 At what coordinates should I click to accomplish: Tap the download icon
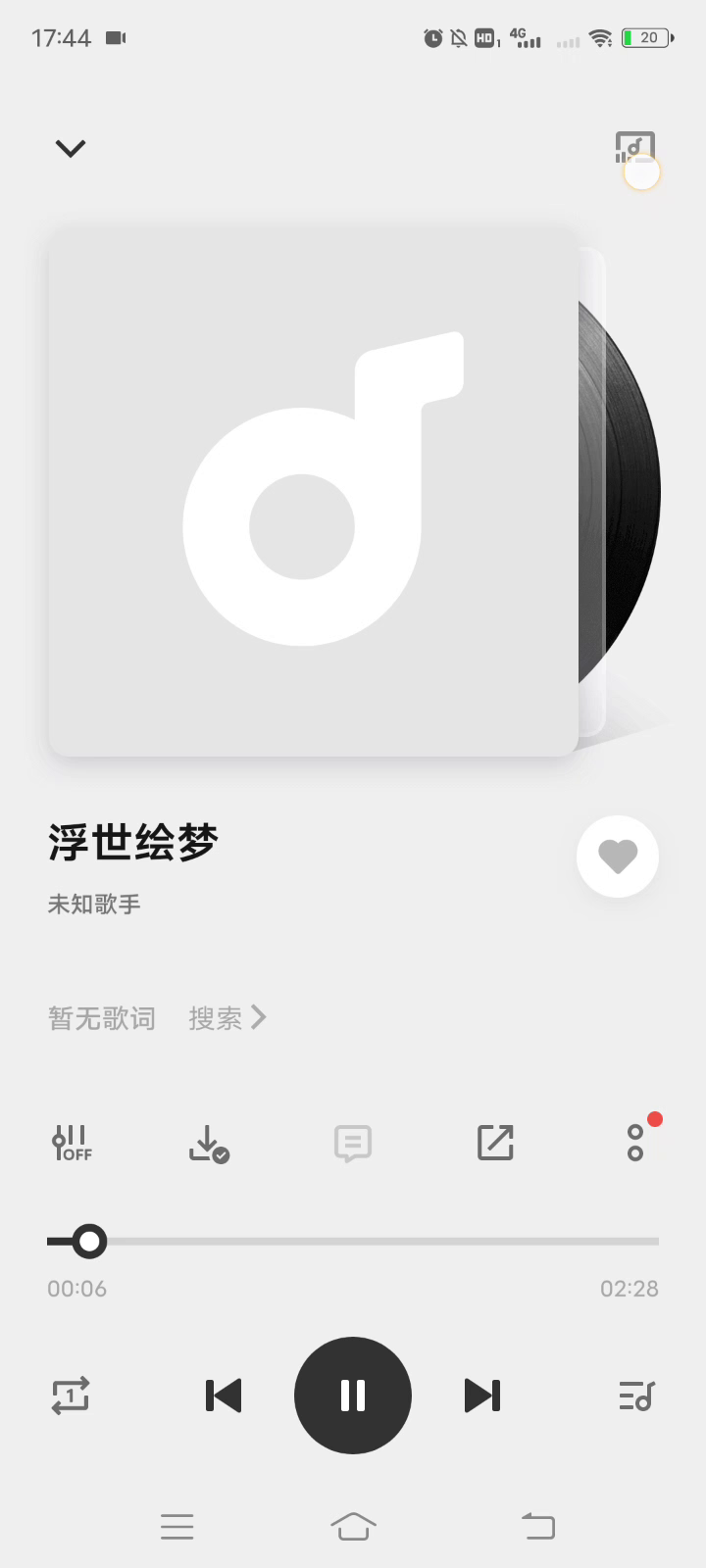pos(209,1143)
